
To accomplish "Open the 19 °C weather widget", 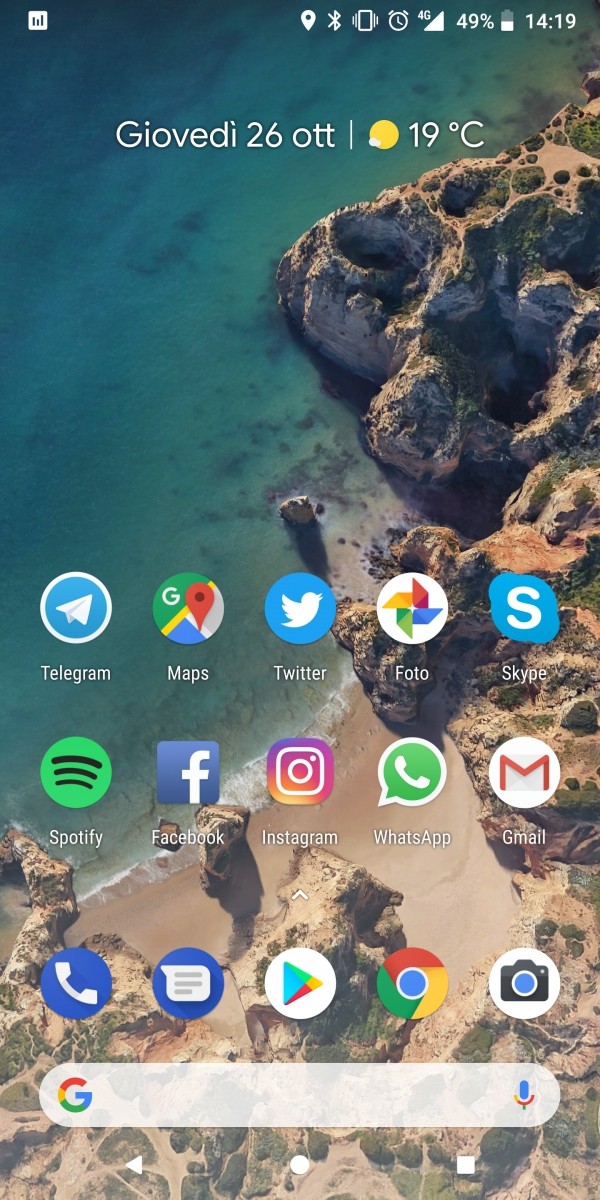I will pos(427,135).
